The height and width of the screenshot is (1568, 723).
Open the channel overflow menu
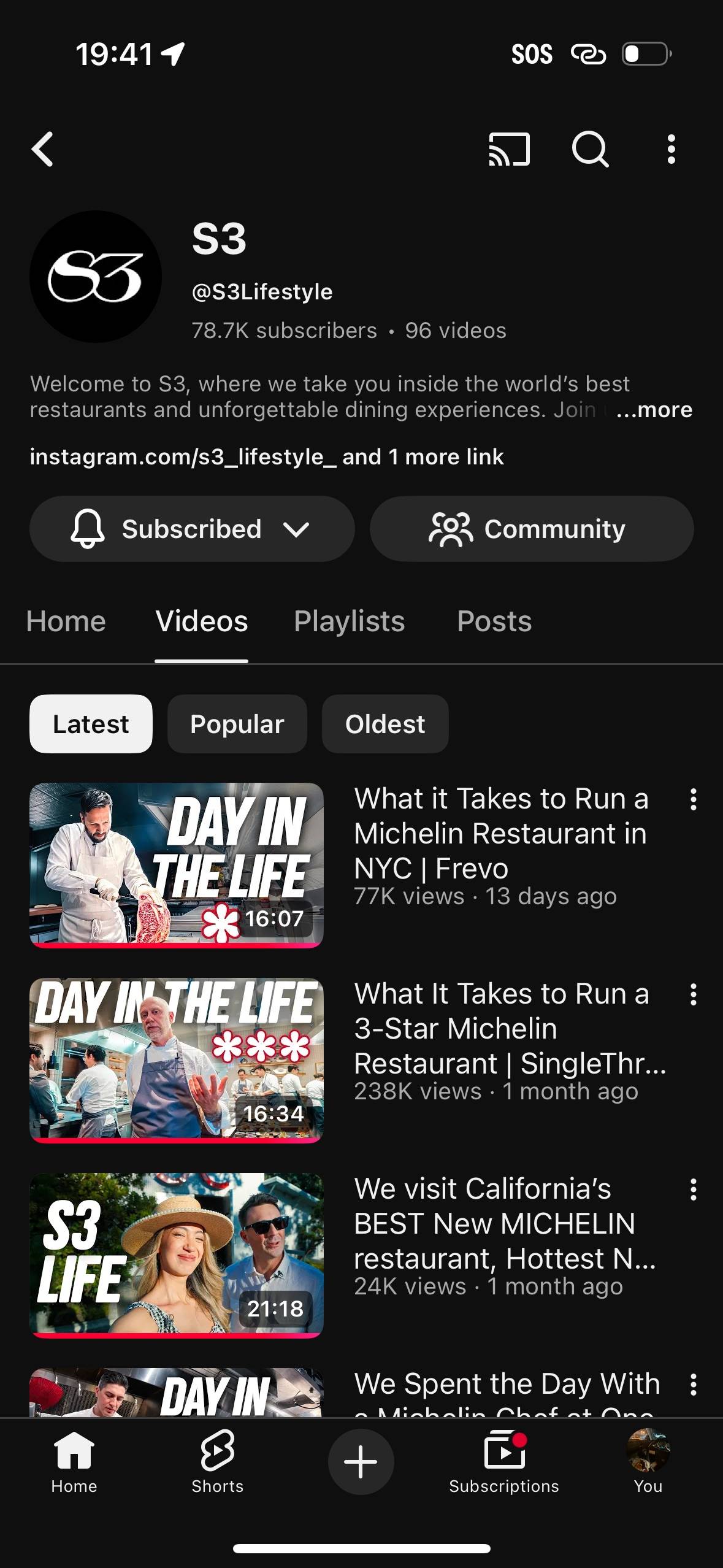pos(671,149)
